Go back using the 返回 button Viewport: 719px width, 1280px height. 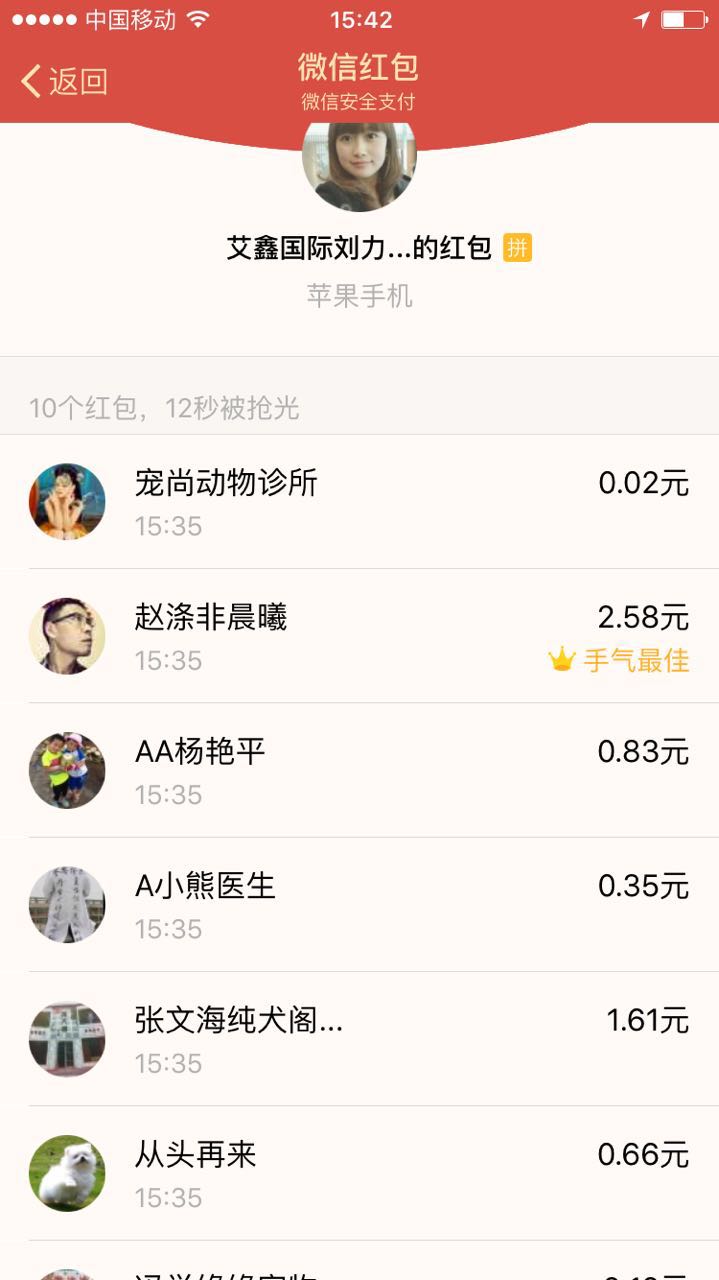coord(64,81)
